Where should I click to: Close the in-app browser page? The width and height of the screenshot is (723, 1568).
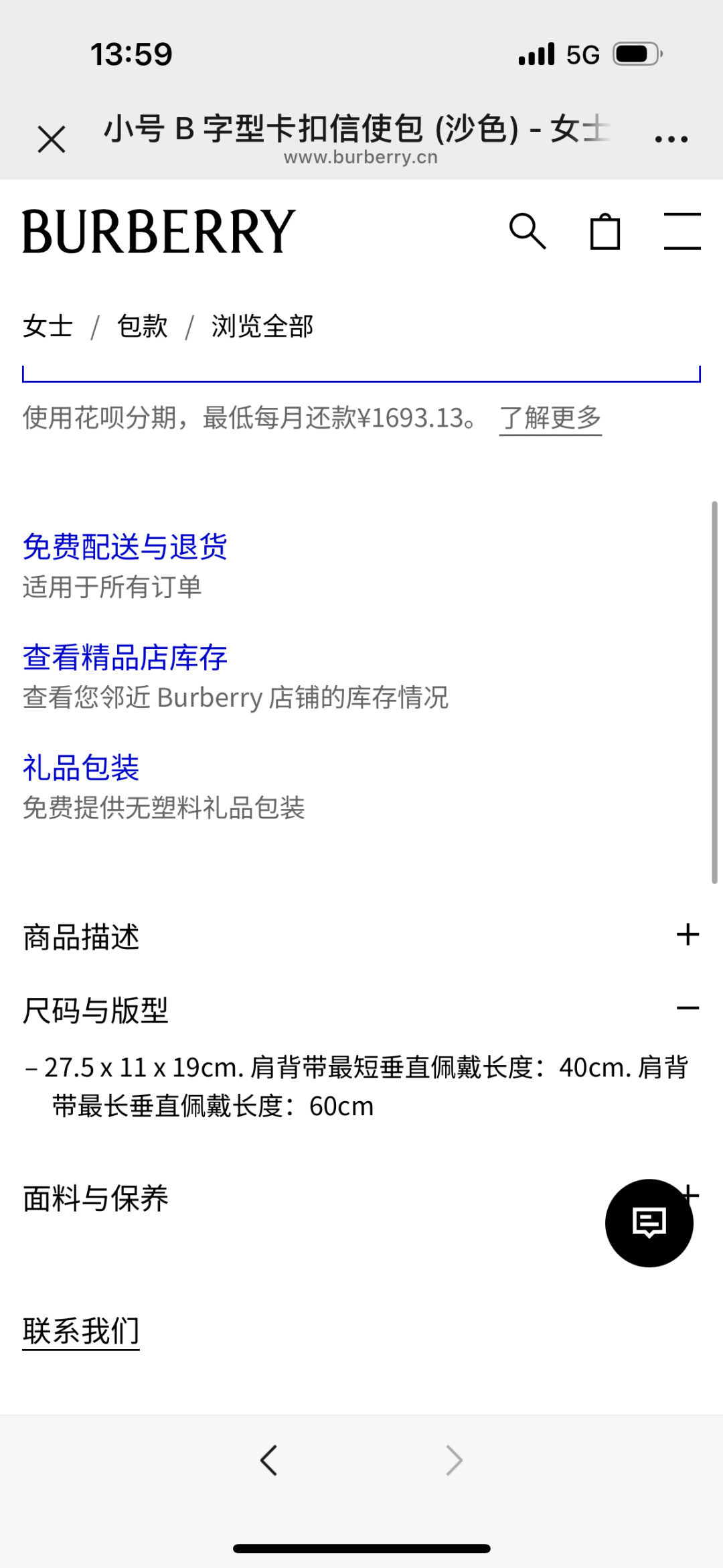[52, 139]
